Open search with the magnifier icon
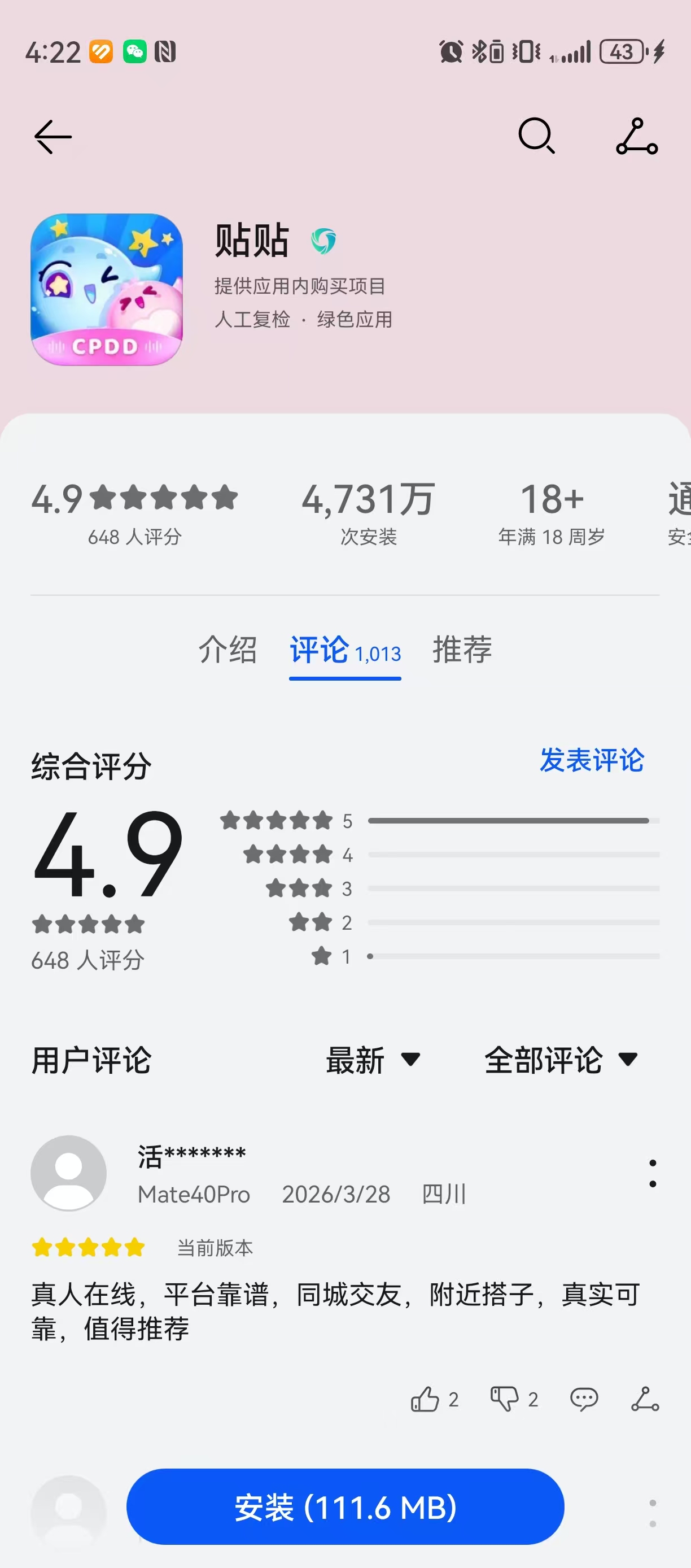The height and width of the screenshot is (1568, 691). point(536,136)
